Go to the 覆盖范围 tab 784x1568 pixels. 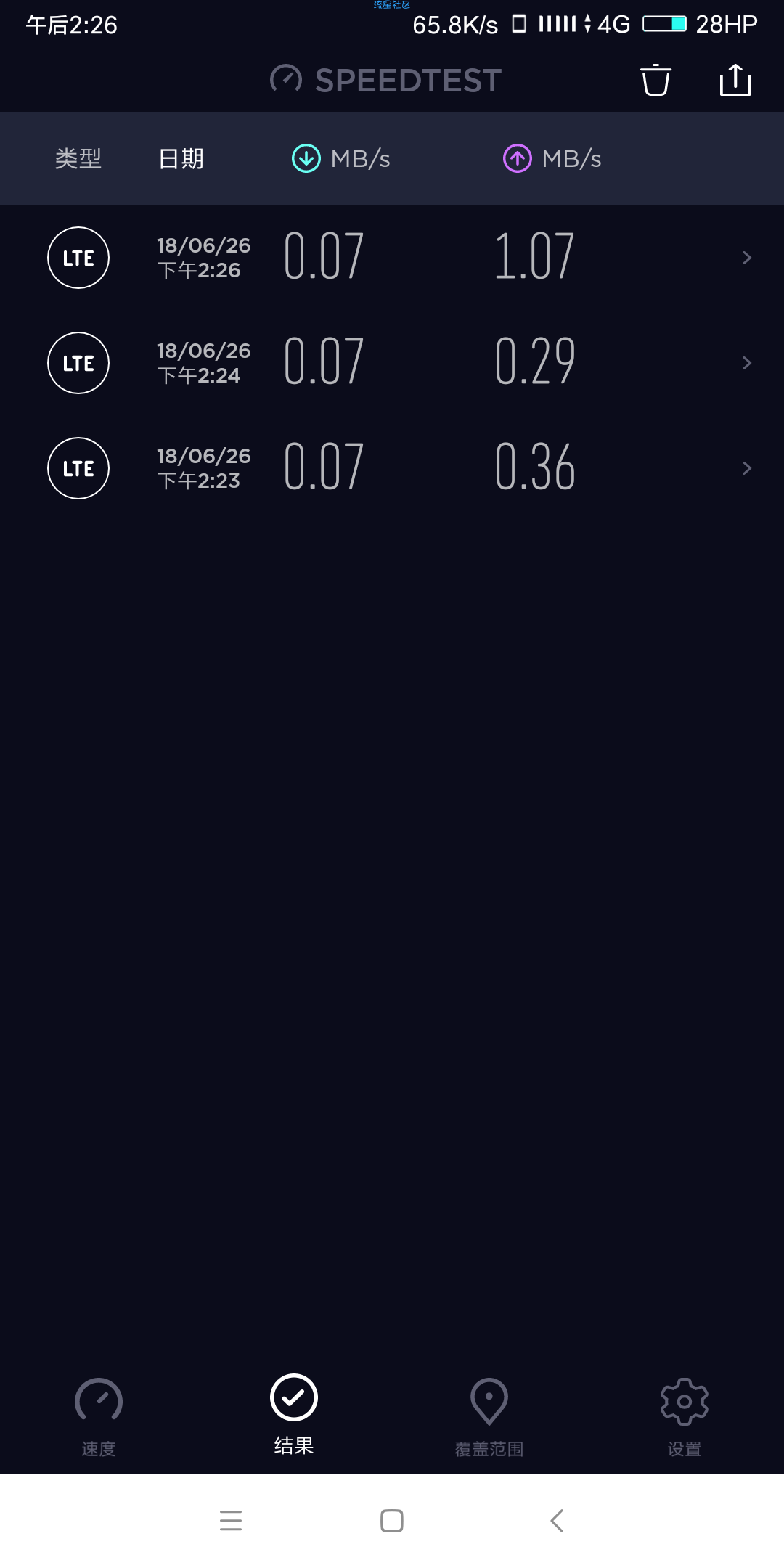pyautogui.click(x=489, y=1417)
